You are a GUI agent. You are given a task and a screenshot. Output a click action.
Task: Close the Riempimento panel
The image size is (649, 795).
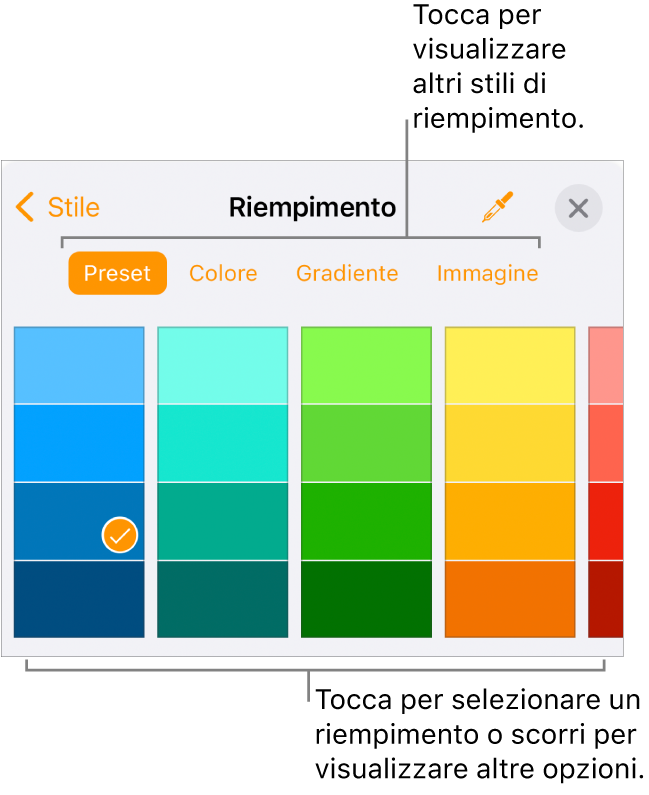[578, 208]
